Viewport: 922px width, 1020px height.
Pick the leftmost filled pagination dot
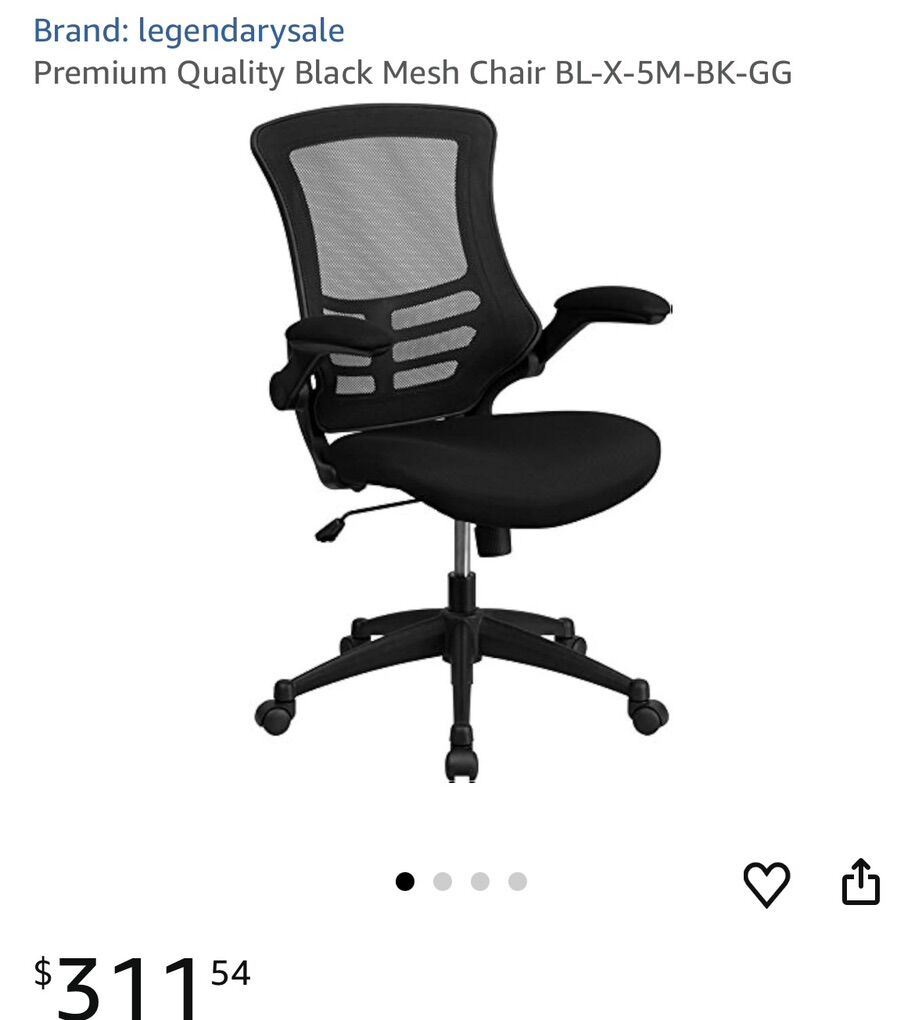[405, 881]
